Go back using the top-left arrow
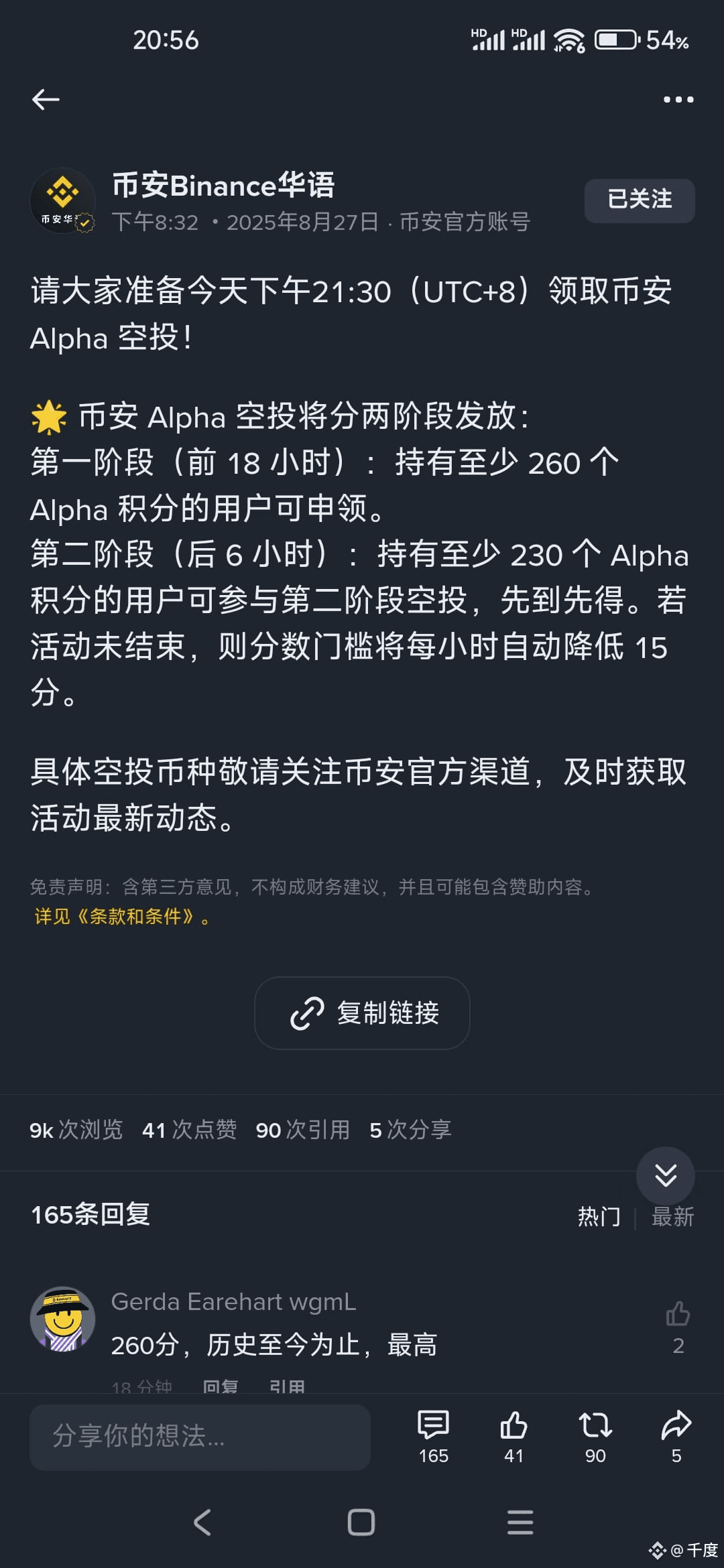This screenshot has height=1568, width=724. [x=46, y=100]
